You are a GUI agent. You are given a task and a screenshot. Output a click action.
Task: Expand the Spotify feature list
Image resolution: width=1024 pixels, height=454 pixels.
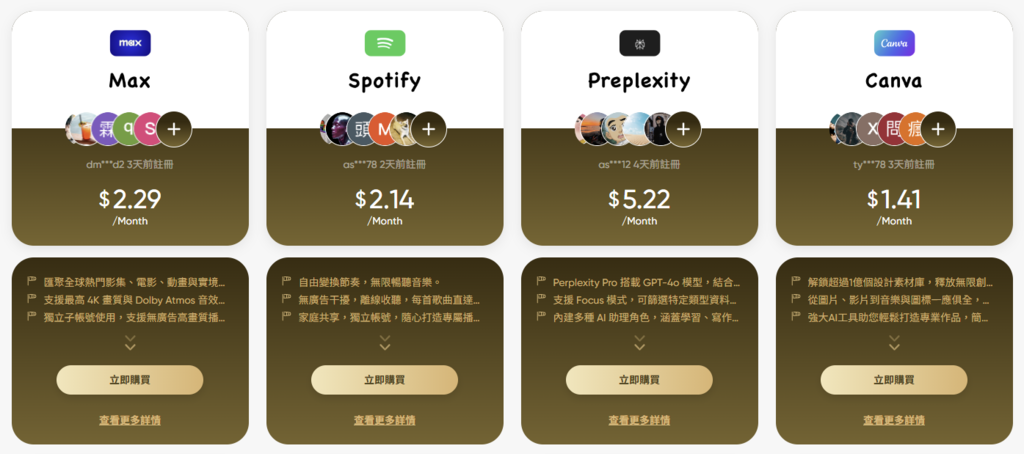tap(385, 342)
